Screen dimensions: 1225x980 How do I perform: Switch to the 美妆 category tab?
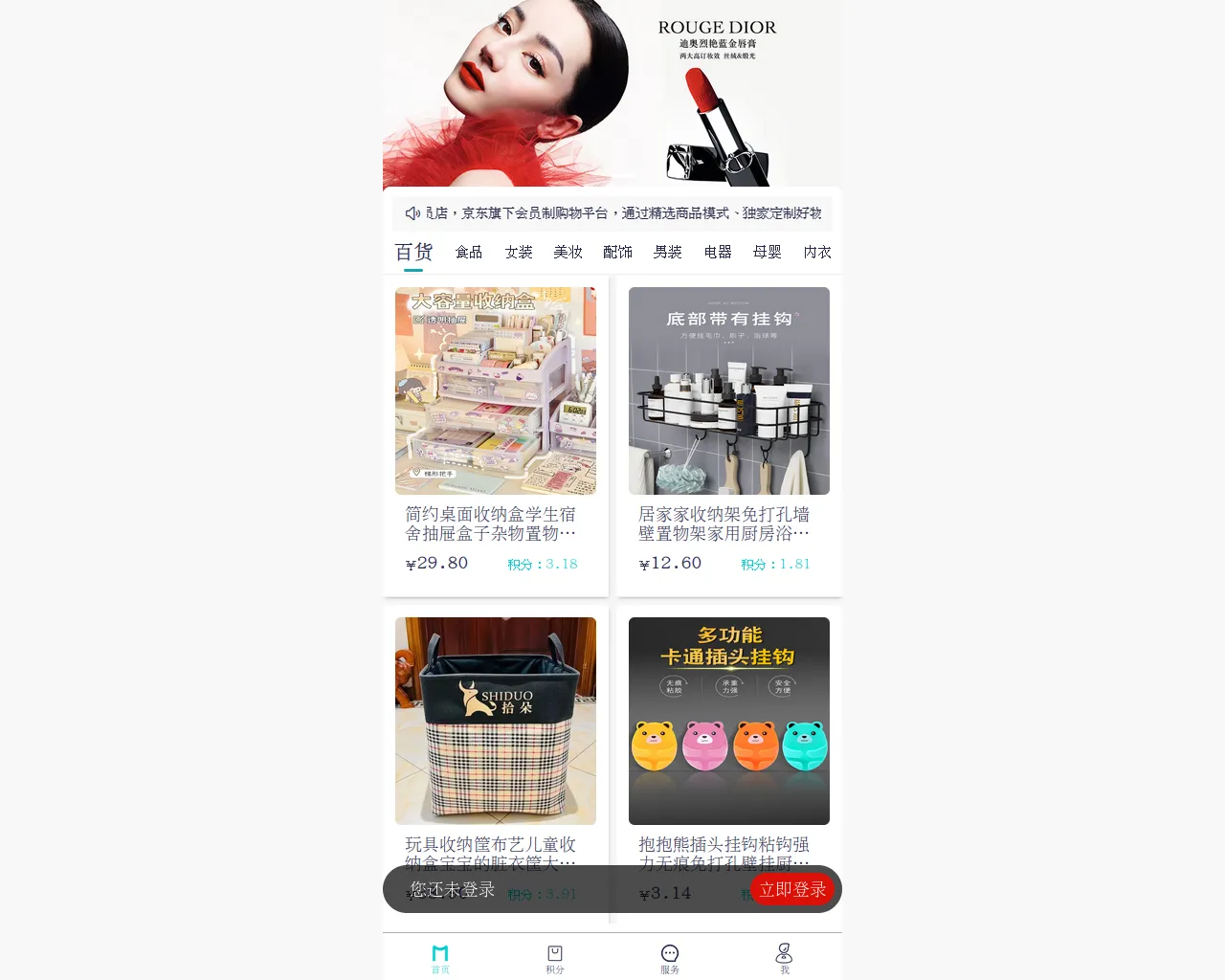568,252
